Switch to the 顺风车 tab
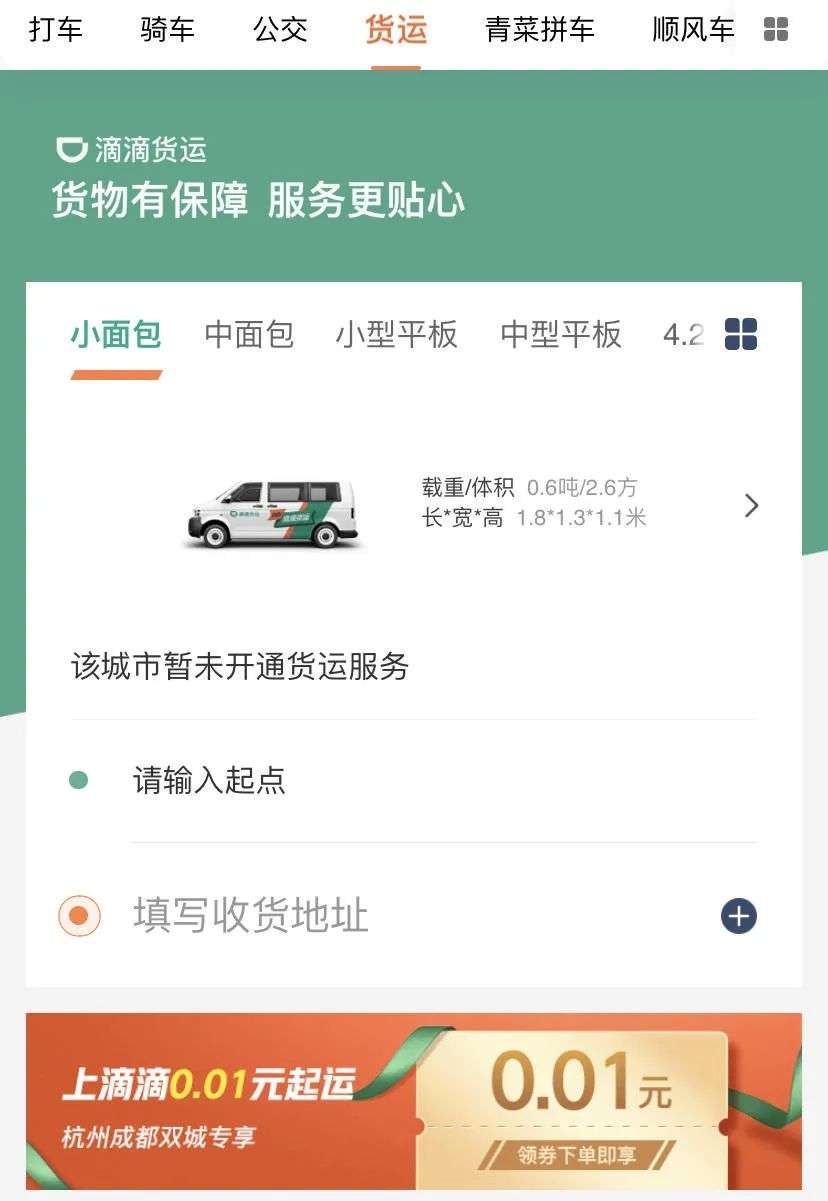This screenshot has width=828, height=1201. [x=692, y=30]
